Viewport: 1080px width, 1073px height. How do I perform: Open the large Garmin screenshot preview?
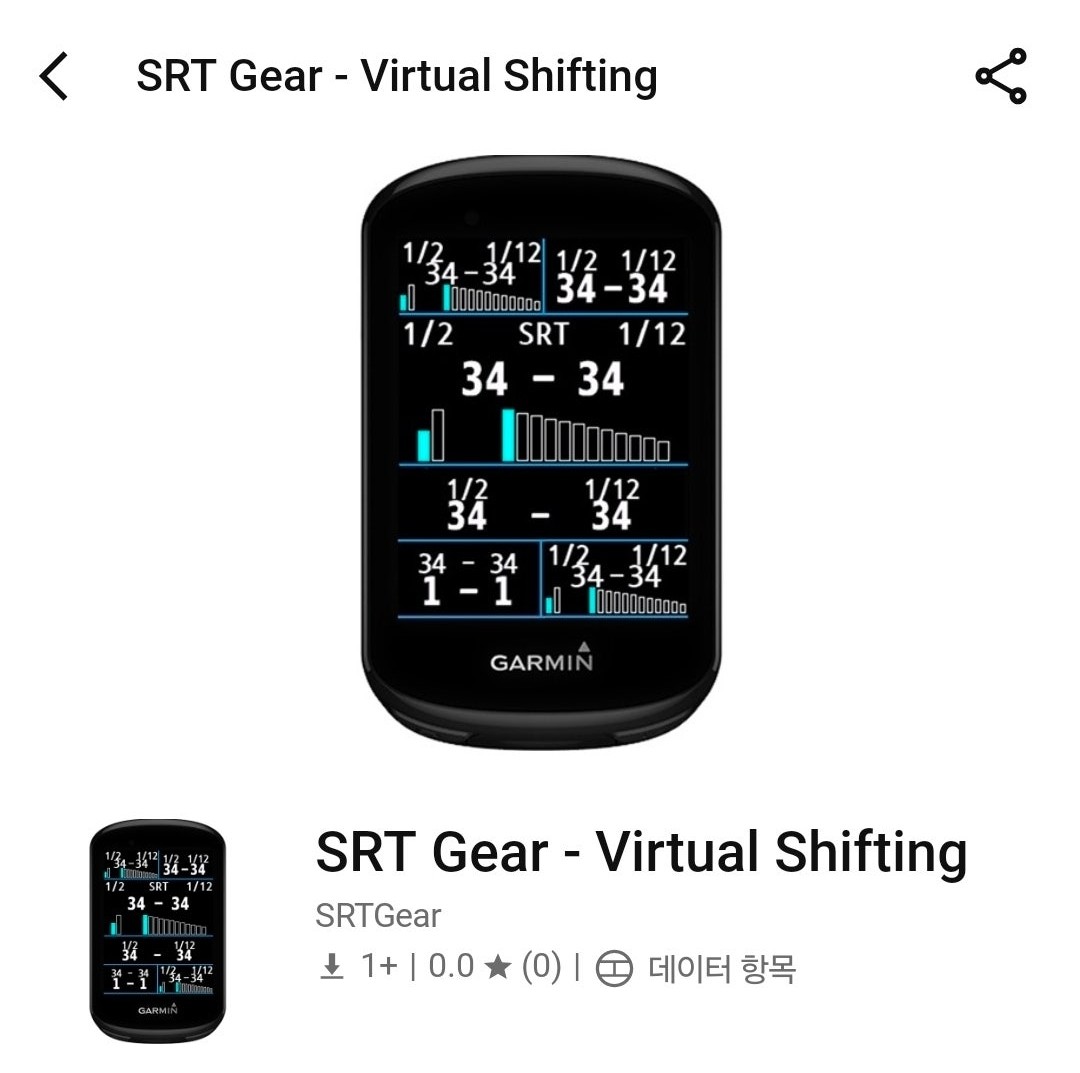[541, 452]
